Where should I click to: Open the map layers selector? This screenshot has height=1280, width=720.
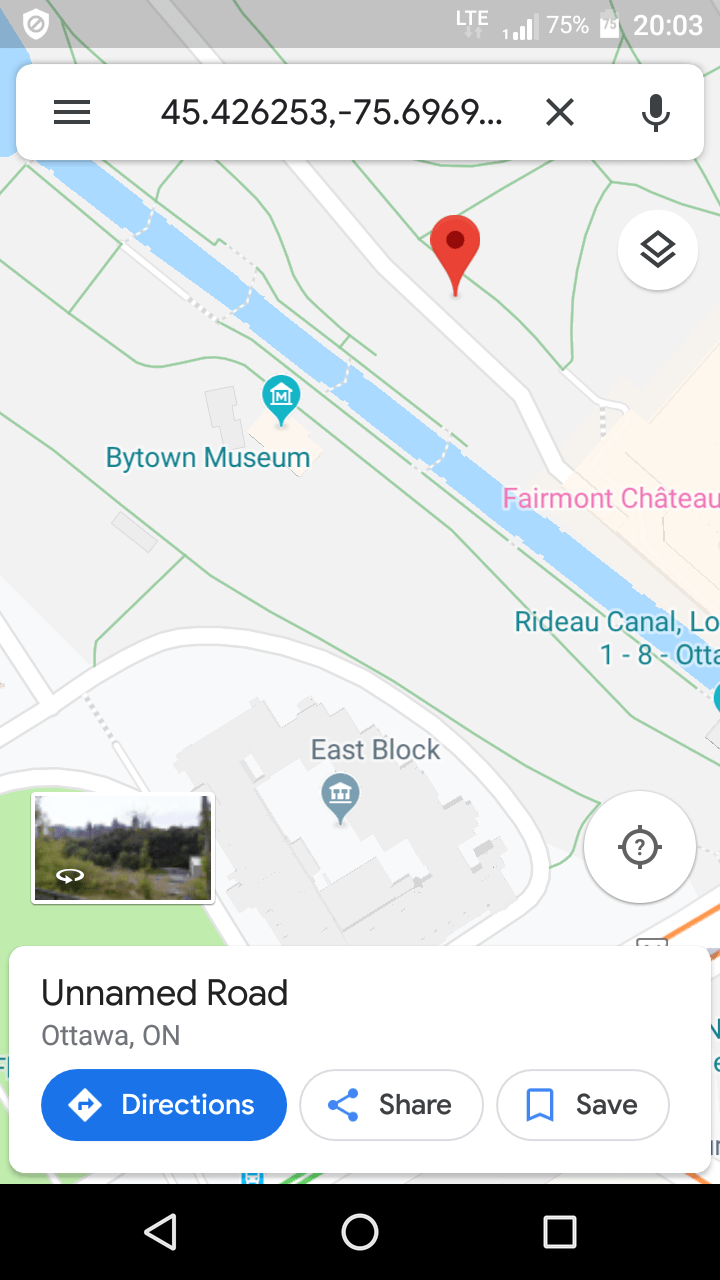click(x=657, y=250)
